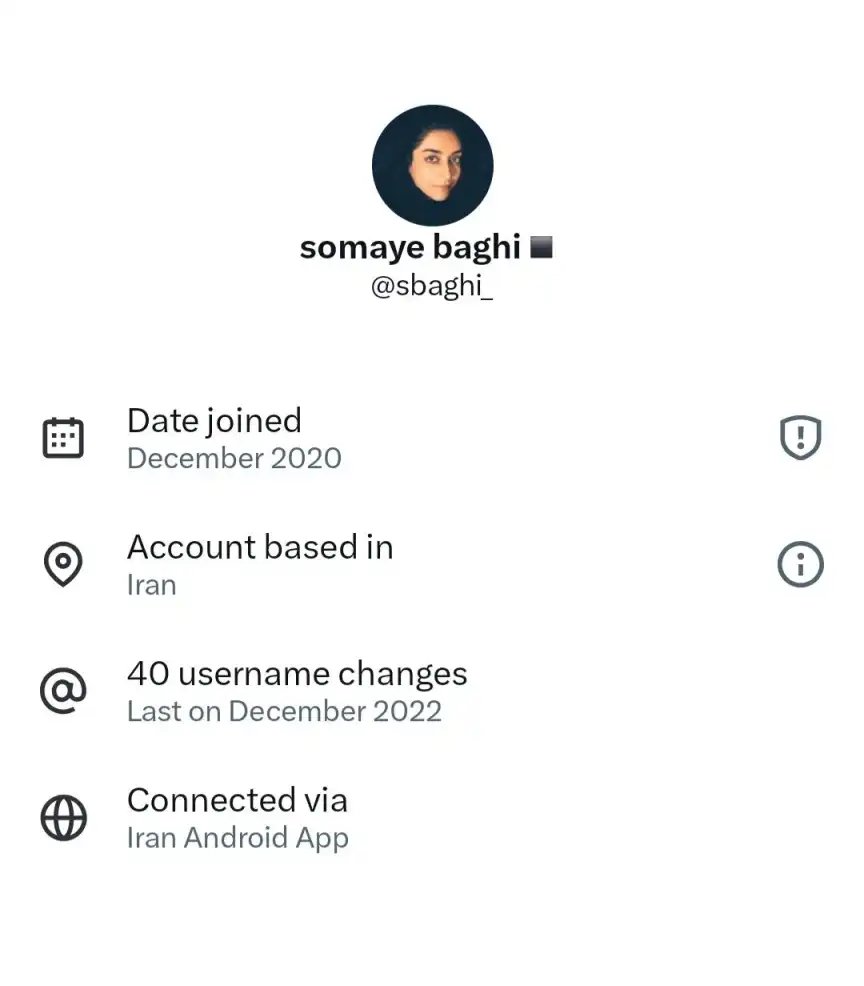Open the info icon beside Account based in
The height and width of the screenshot is (986, 864).
click(800, 565)
